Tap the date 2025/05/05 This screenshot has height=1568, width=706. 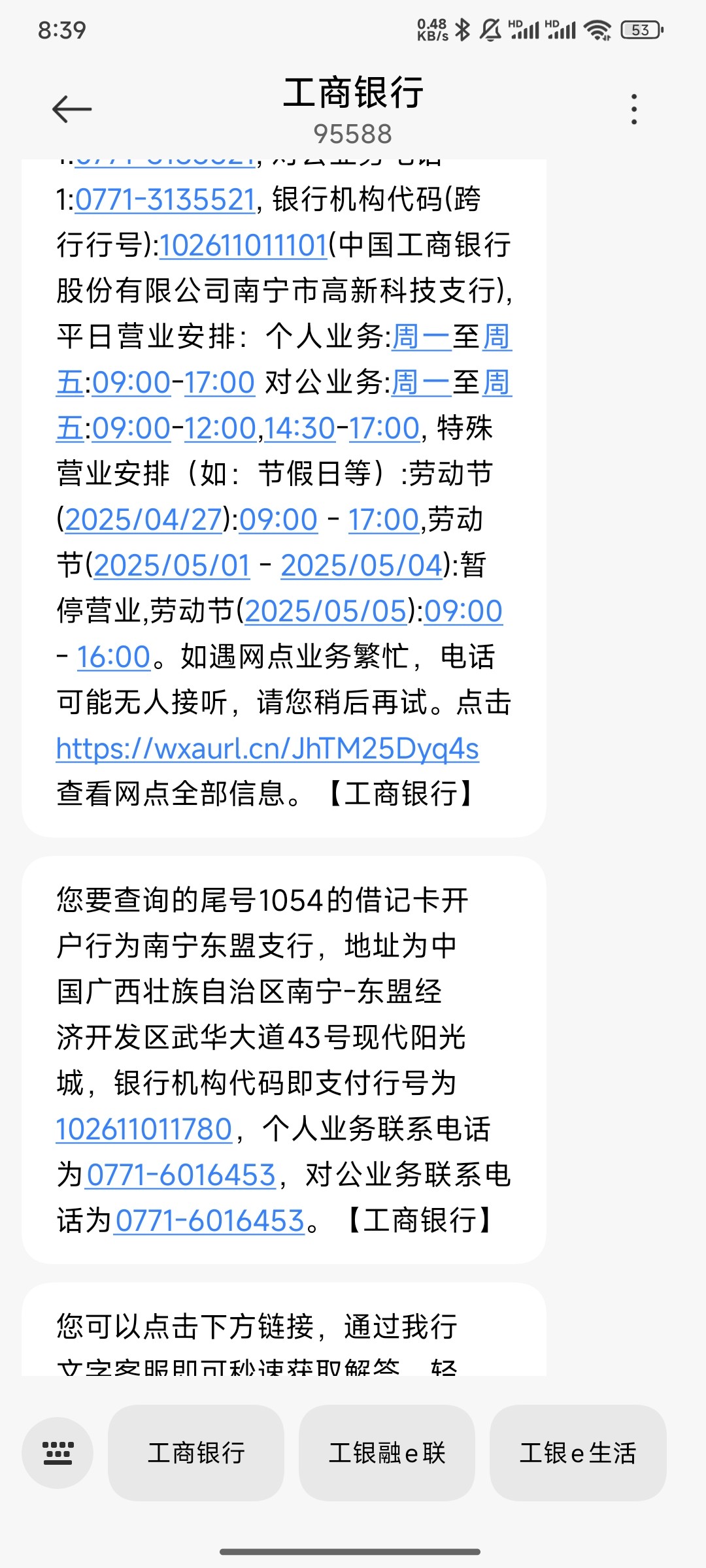[x=326, y=612]
